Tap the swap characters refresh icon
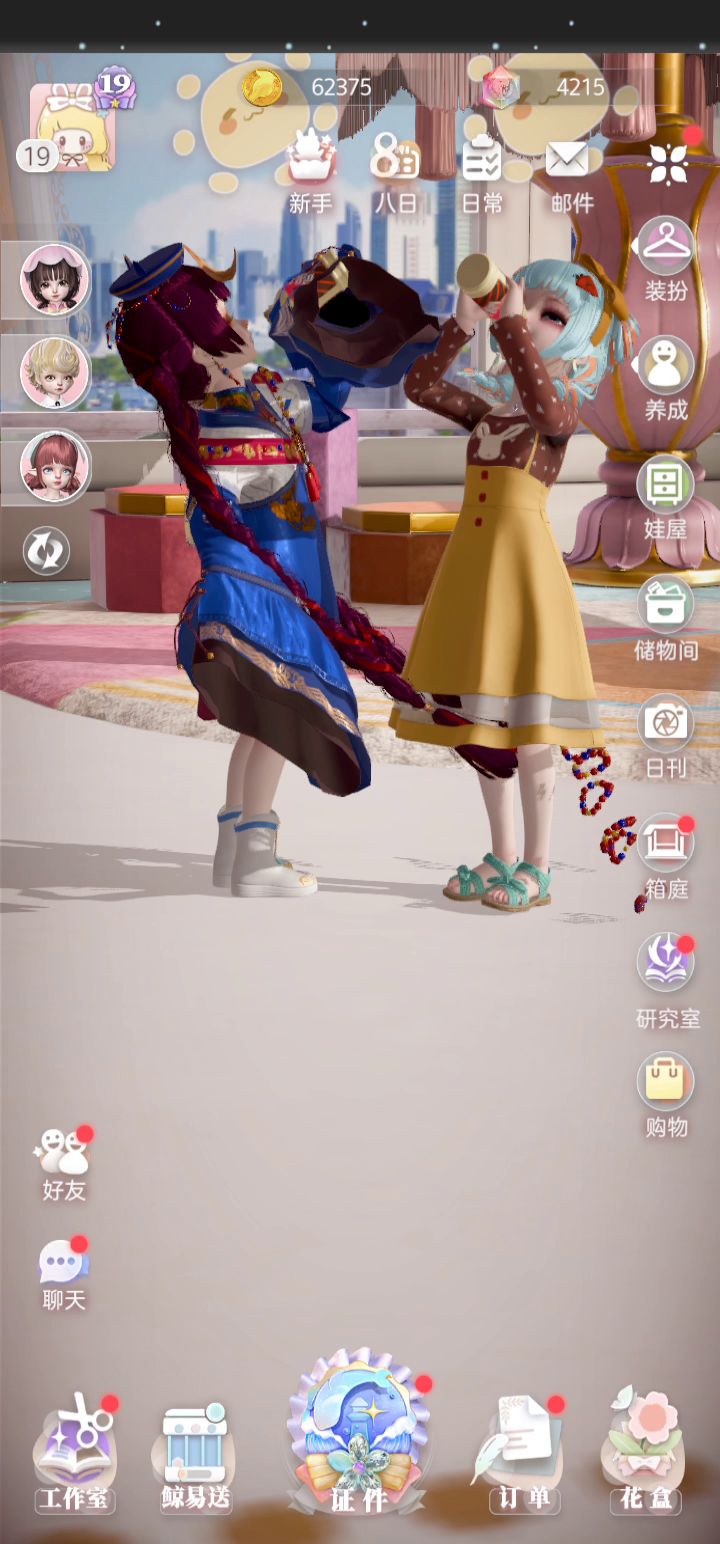 click(47, 551)
